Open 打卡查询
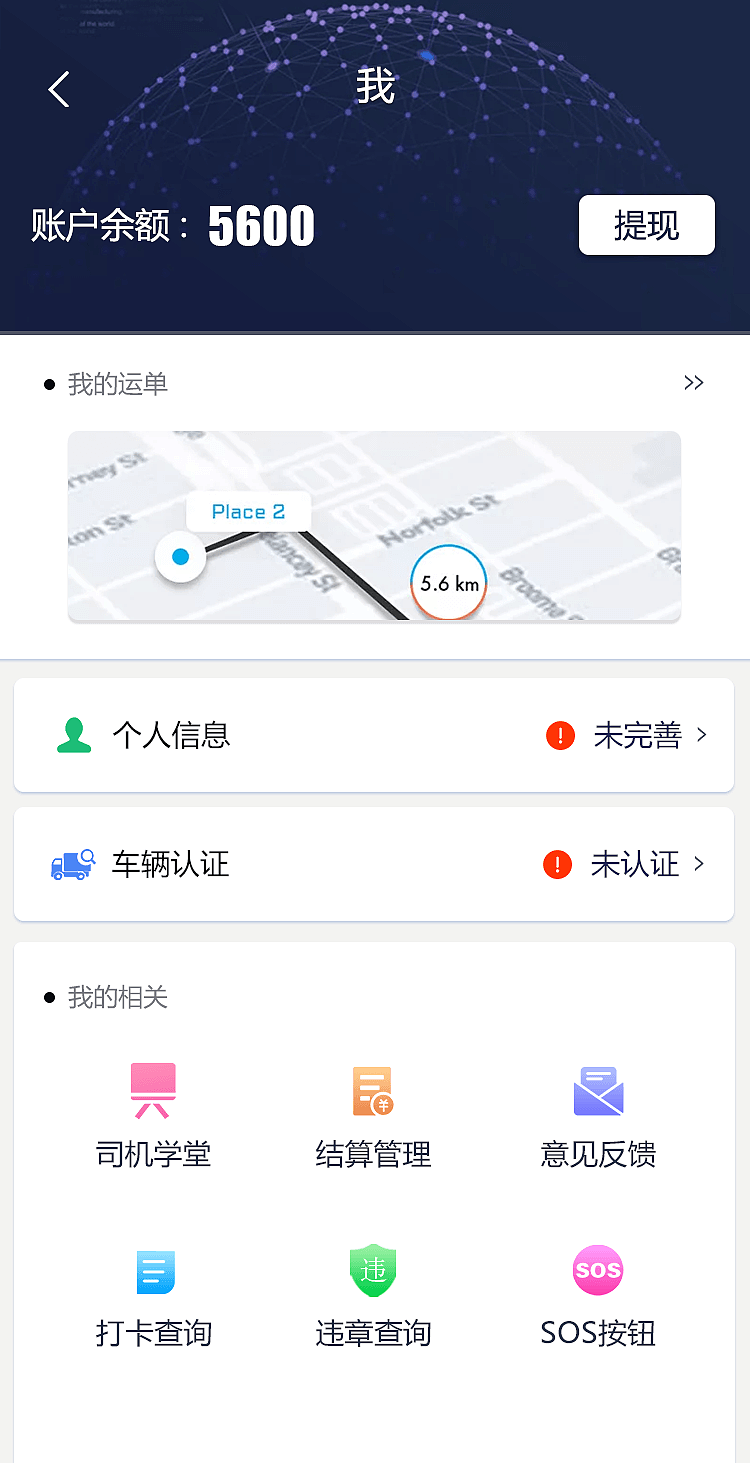Image resolution: width=750 pixels, height=1463 pixels. click(x=154, y=1296)
